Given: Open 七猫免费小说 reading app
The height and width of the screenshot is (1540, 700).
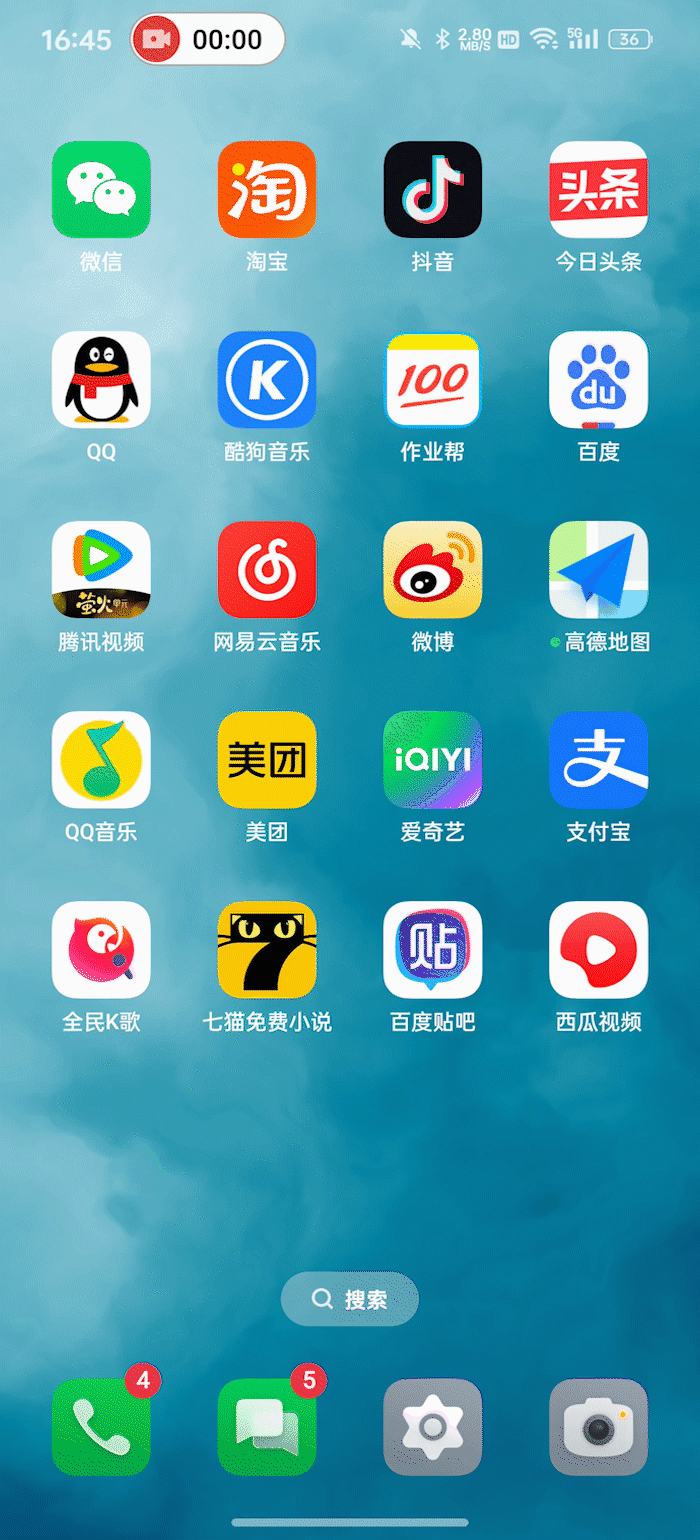Looking at the screenshot, I should [x=267, y=950].
